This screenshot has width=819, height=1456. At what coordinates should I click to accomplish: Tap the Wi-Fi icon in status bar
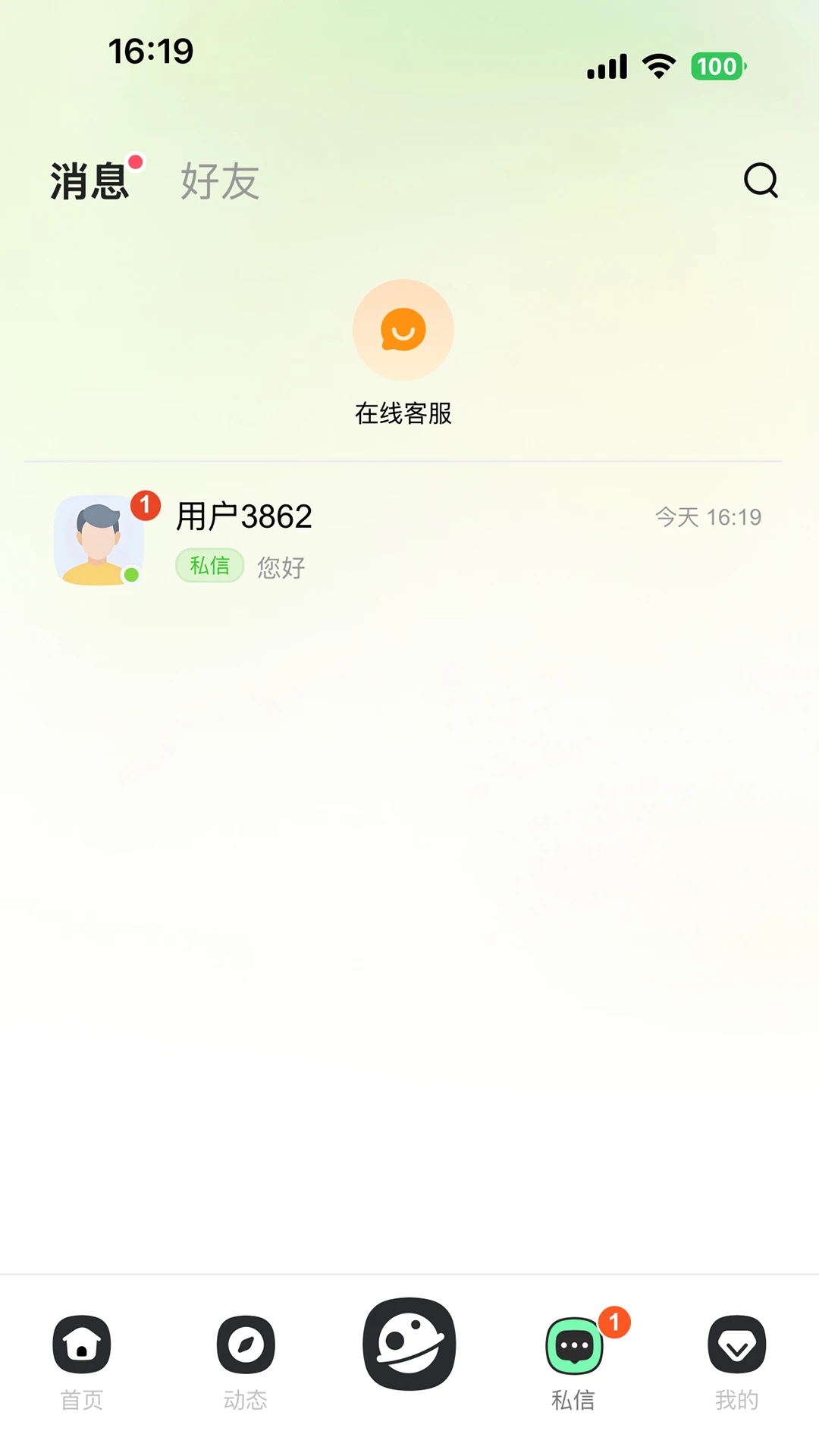[x=658, y=67]
